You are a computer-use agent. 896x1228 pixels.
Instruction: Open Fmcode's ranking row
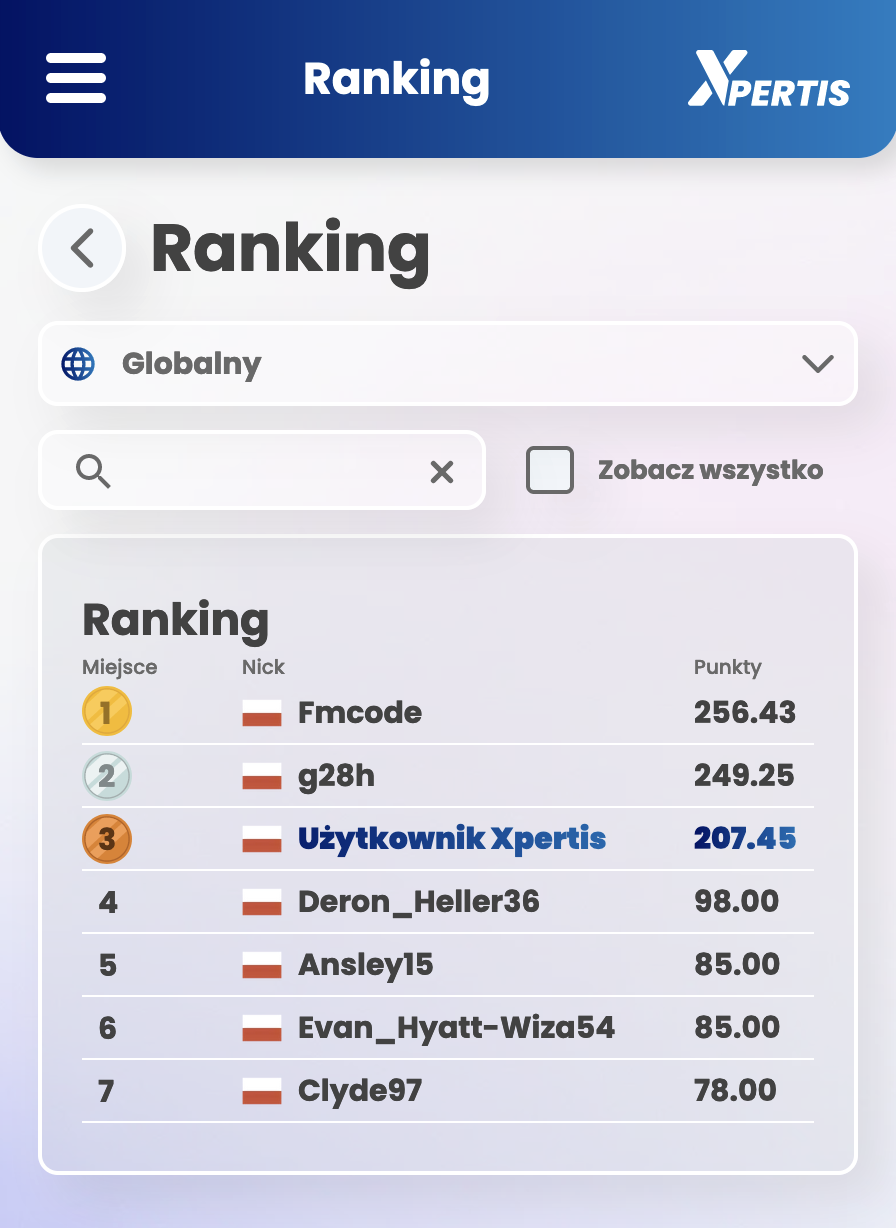360,713
